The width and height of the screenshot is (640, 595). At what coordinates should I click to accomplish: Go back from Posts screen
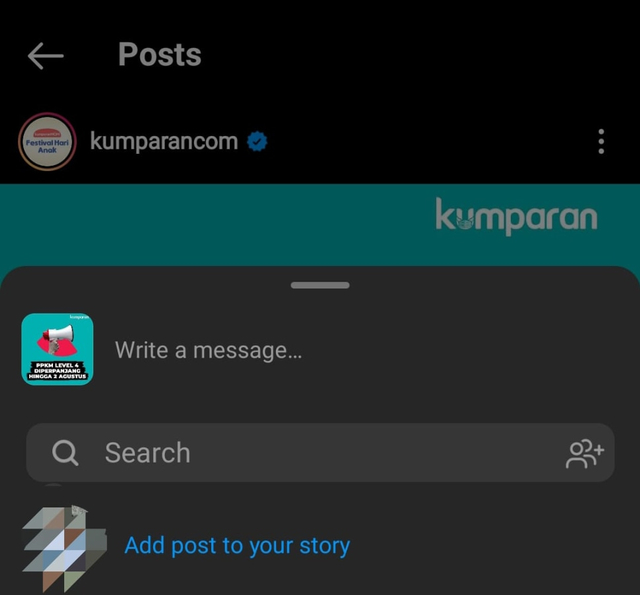click(45, 56)
